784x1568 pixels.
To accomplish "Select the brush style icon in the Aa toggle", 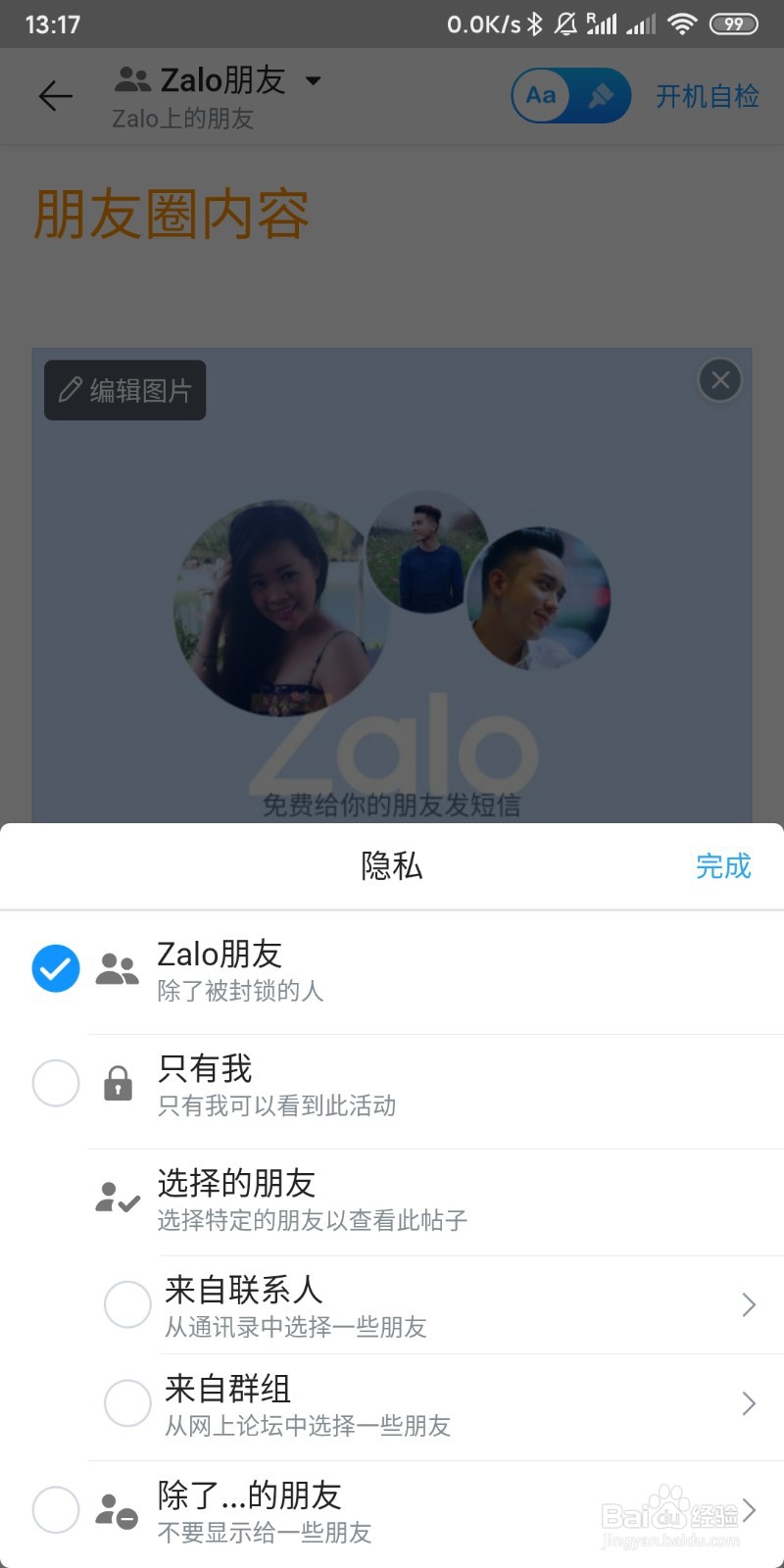I will pyautogui.click(x=601, y=96).
